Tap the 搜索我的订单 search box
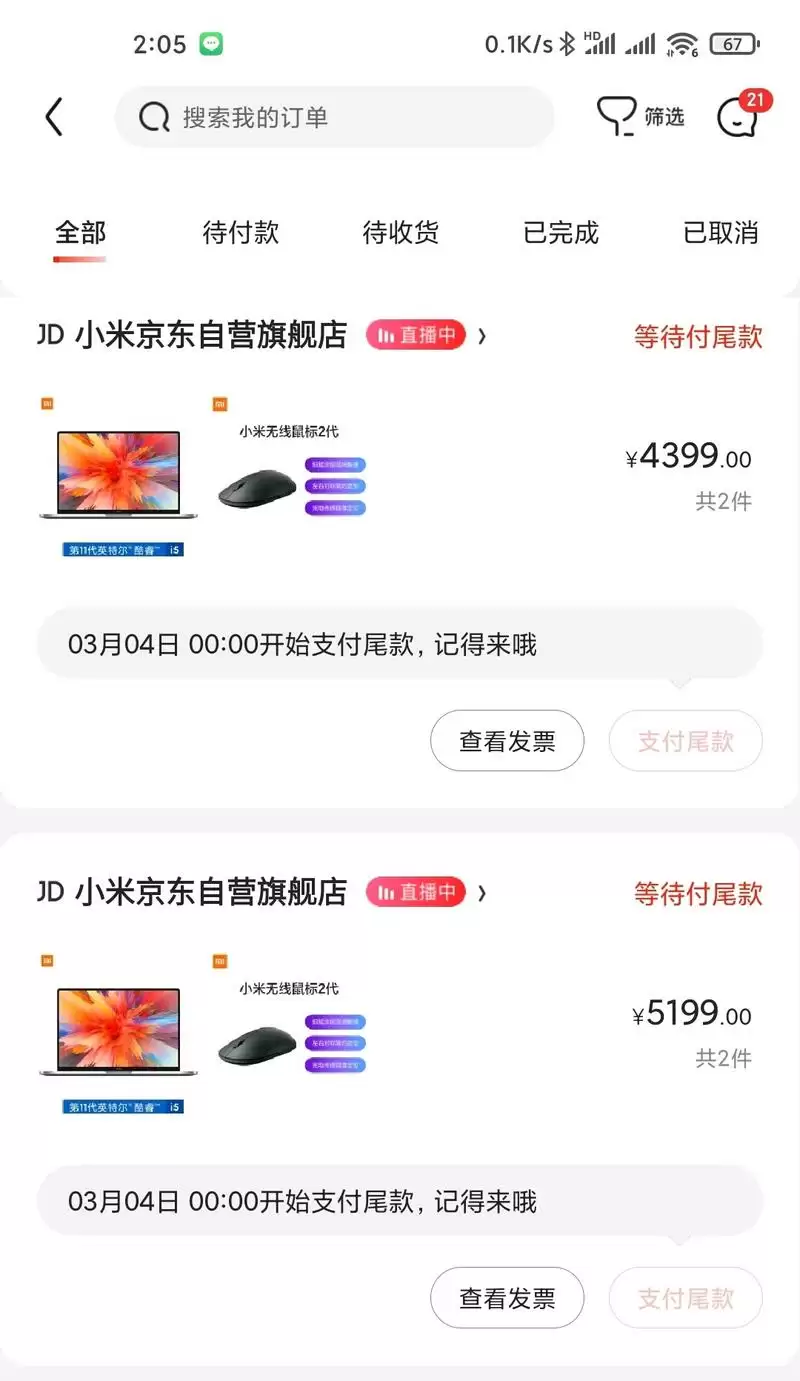Viewport: 800px width, 1381px height. click(x=334, y=117)
